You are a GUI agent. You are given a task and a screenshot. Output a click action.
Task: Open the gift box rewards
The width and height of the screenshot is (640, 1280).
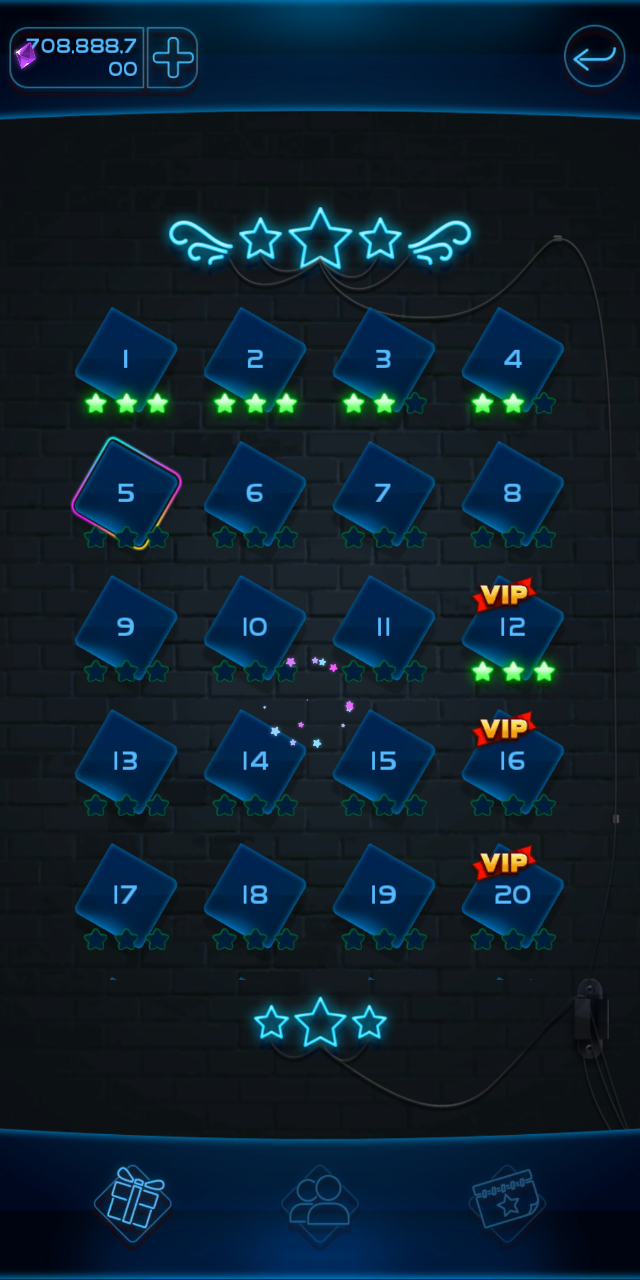click(x=132, y=1203)
